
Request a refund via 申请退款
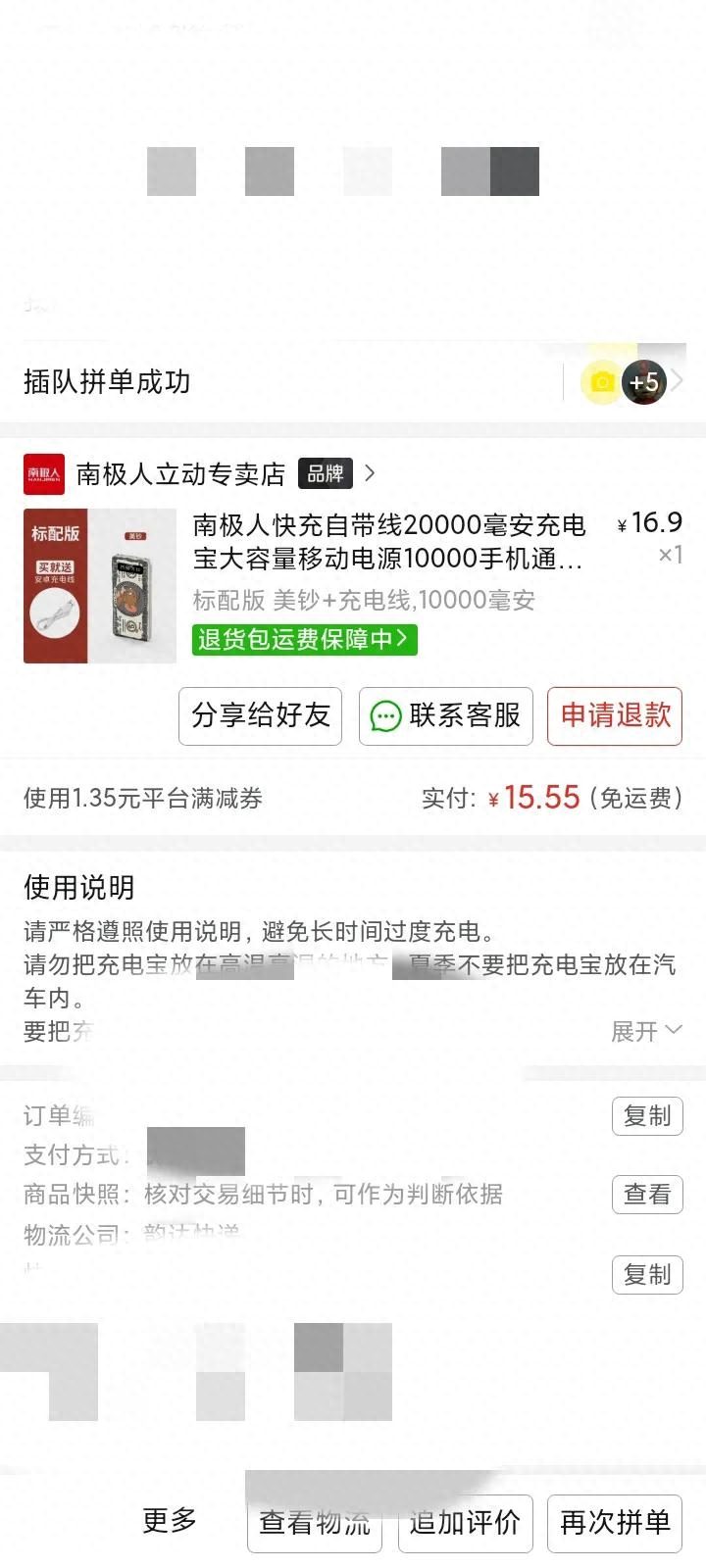point(615,715)
